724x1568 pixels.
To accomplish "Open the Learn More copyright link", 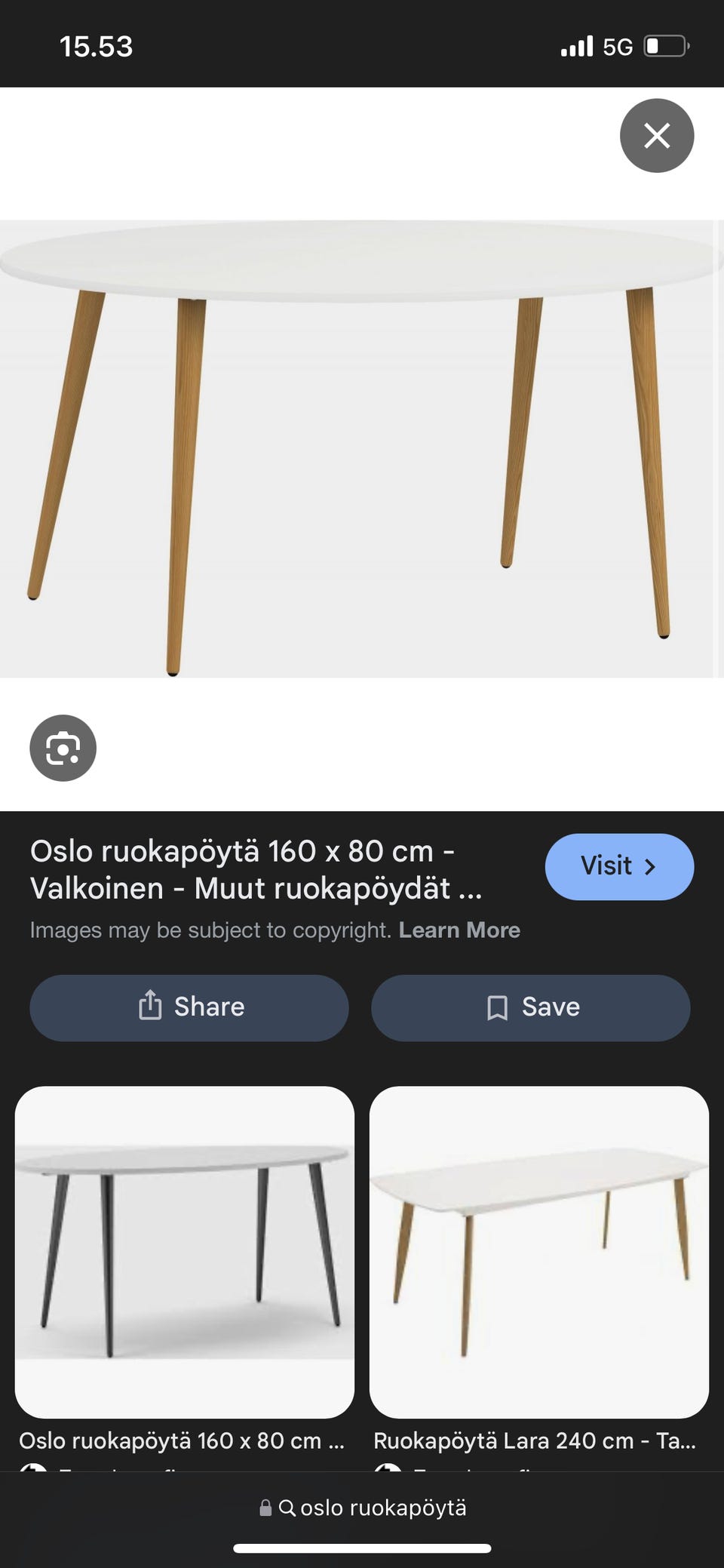I will pos(459,930).
